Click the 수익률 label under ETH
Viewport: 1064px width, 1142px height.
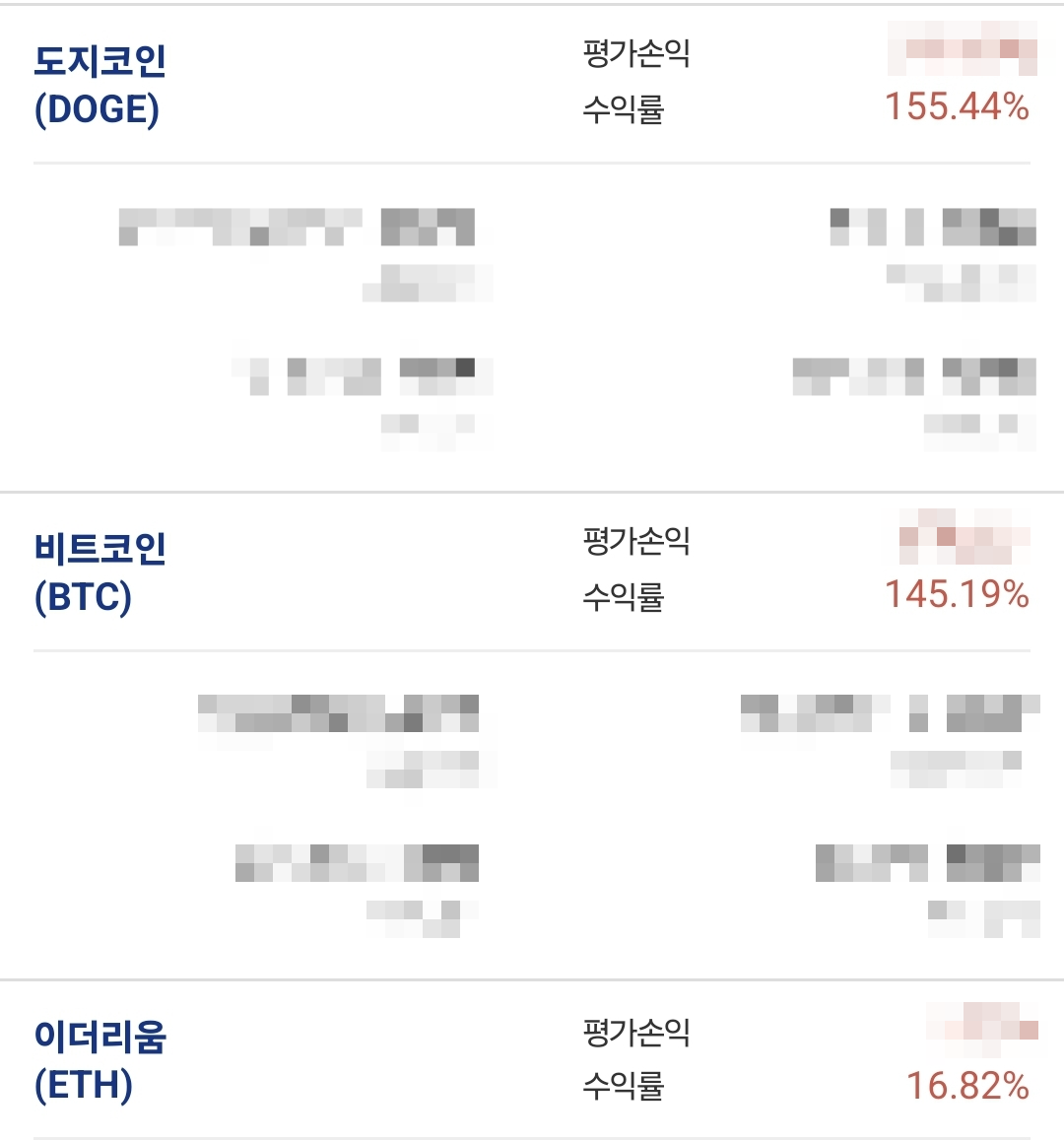pos(624,1088)
